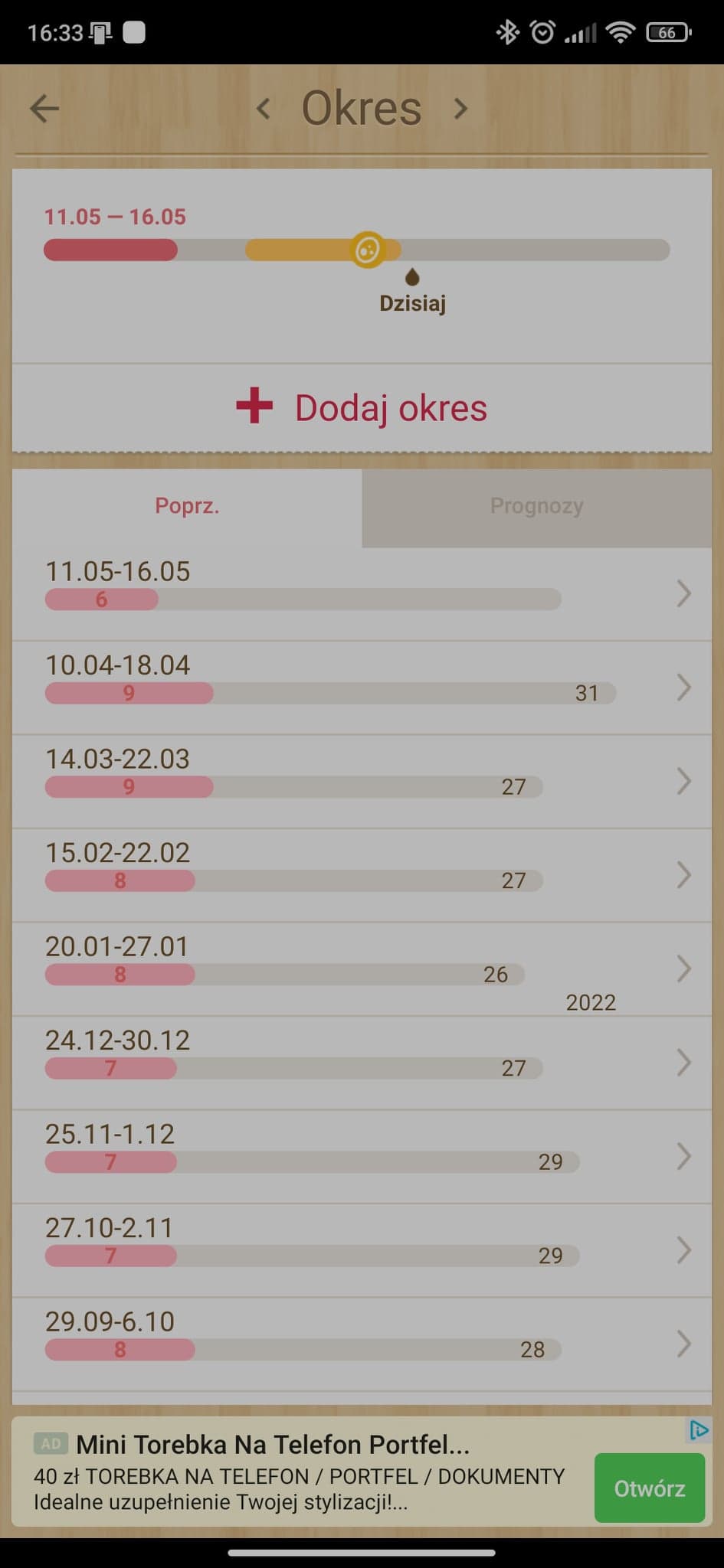Open the 11.05-16.05 period entry
This screenshot has width=724, height=1568.
(362, 593)
